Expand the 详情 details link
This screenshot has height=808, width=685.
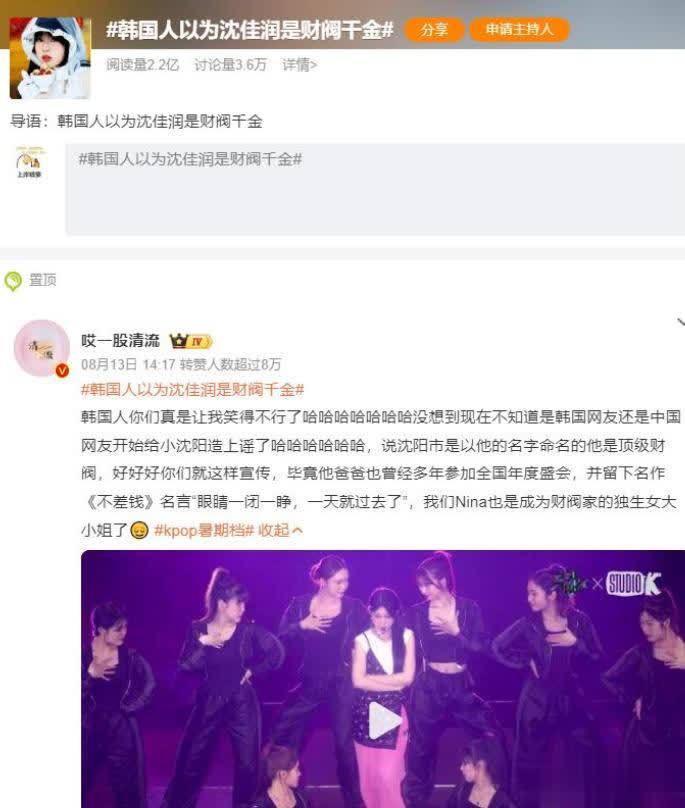click(x=299, y=65)
